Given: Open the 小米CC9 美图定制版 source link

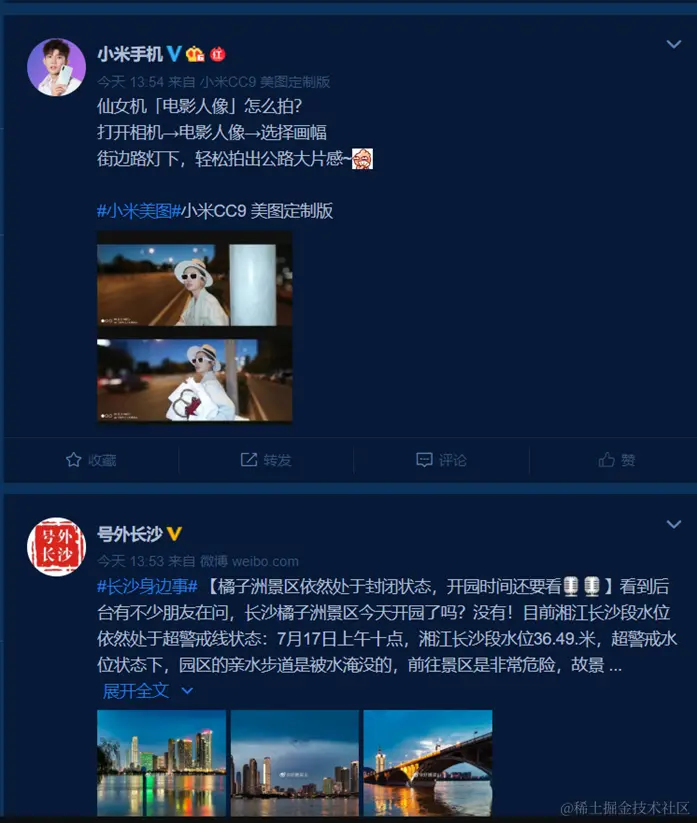Looking at the screenshot, I should tap(265, 82).
